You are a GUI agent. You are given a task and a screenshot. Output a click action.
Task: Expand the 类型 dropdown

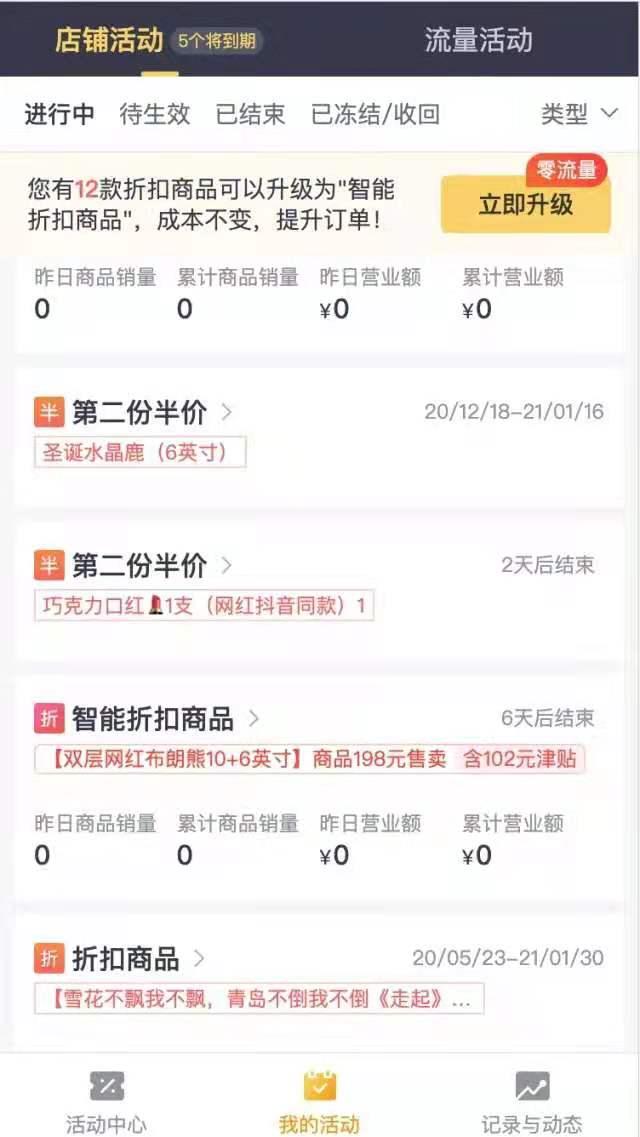[x=580, y=114]
